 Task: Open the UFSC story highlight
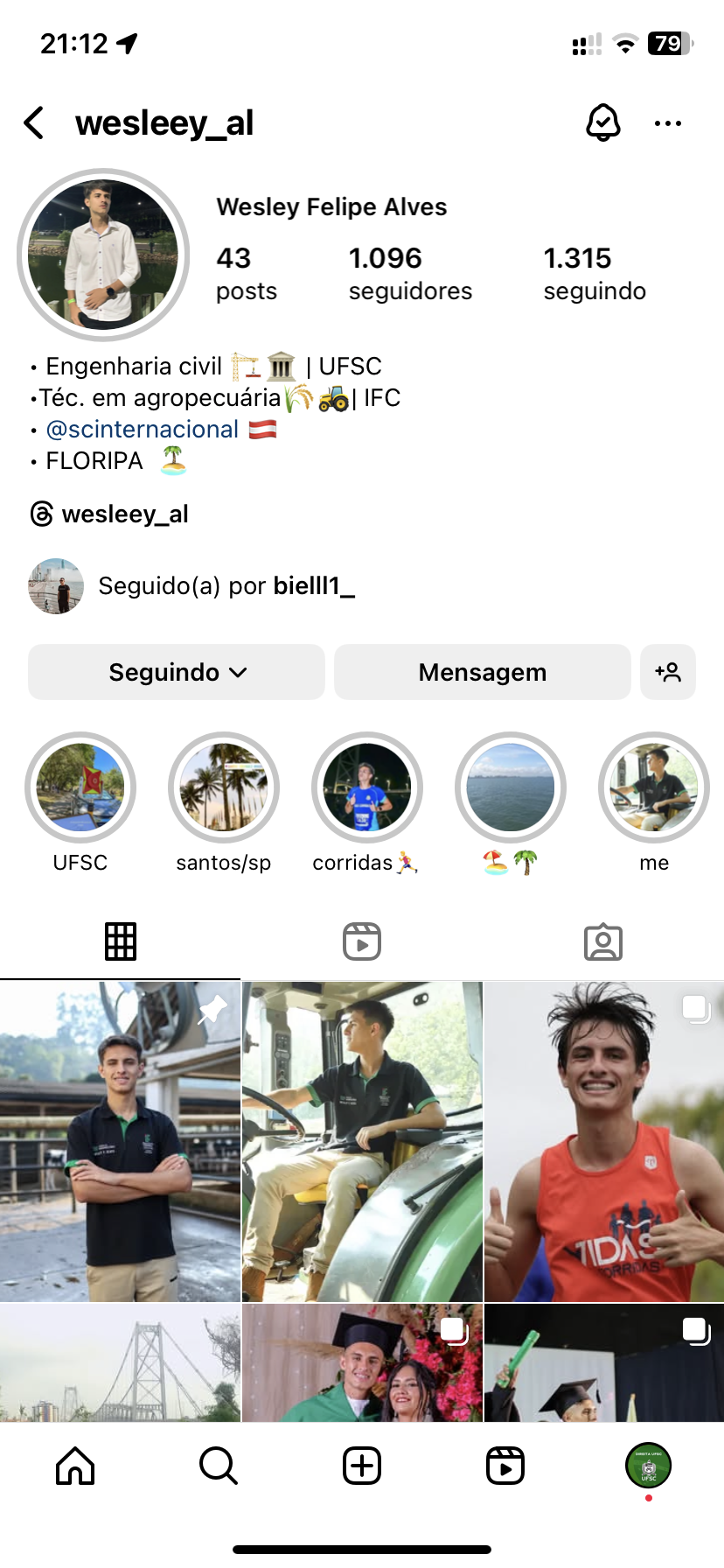(80, 787)
